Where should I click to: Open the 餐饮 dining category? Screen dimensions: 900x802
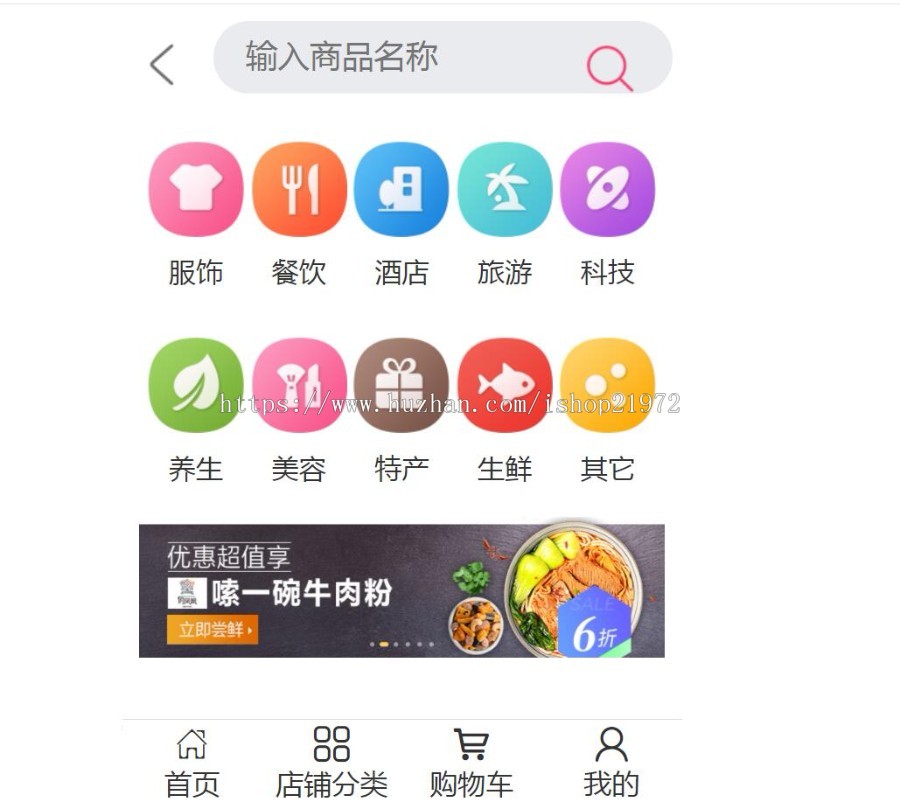click(299, 190)
